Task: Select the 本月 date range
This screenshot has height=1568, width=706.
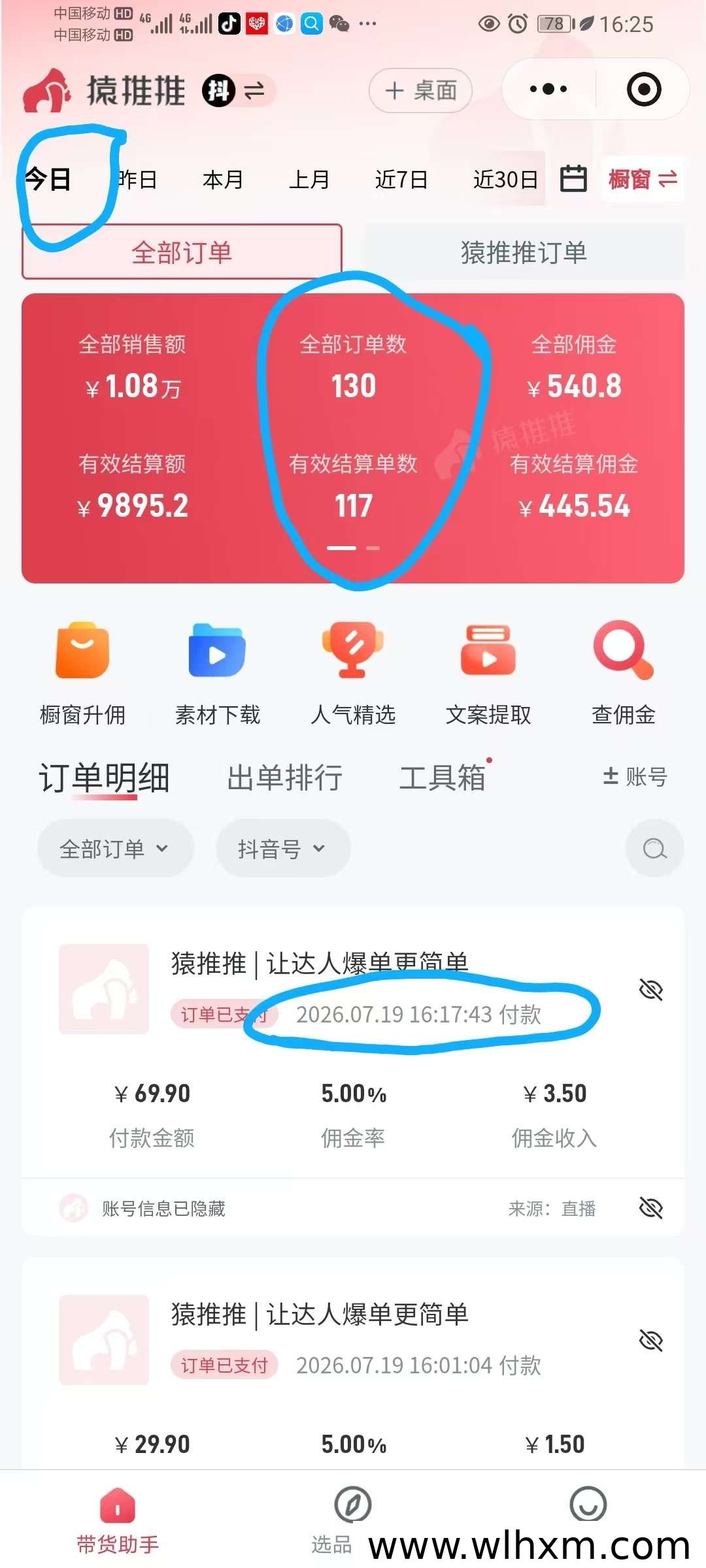Action: tap(222, 179)
